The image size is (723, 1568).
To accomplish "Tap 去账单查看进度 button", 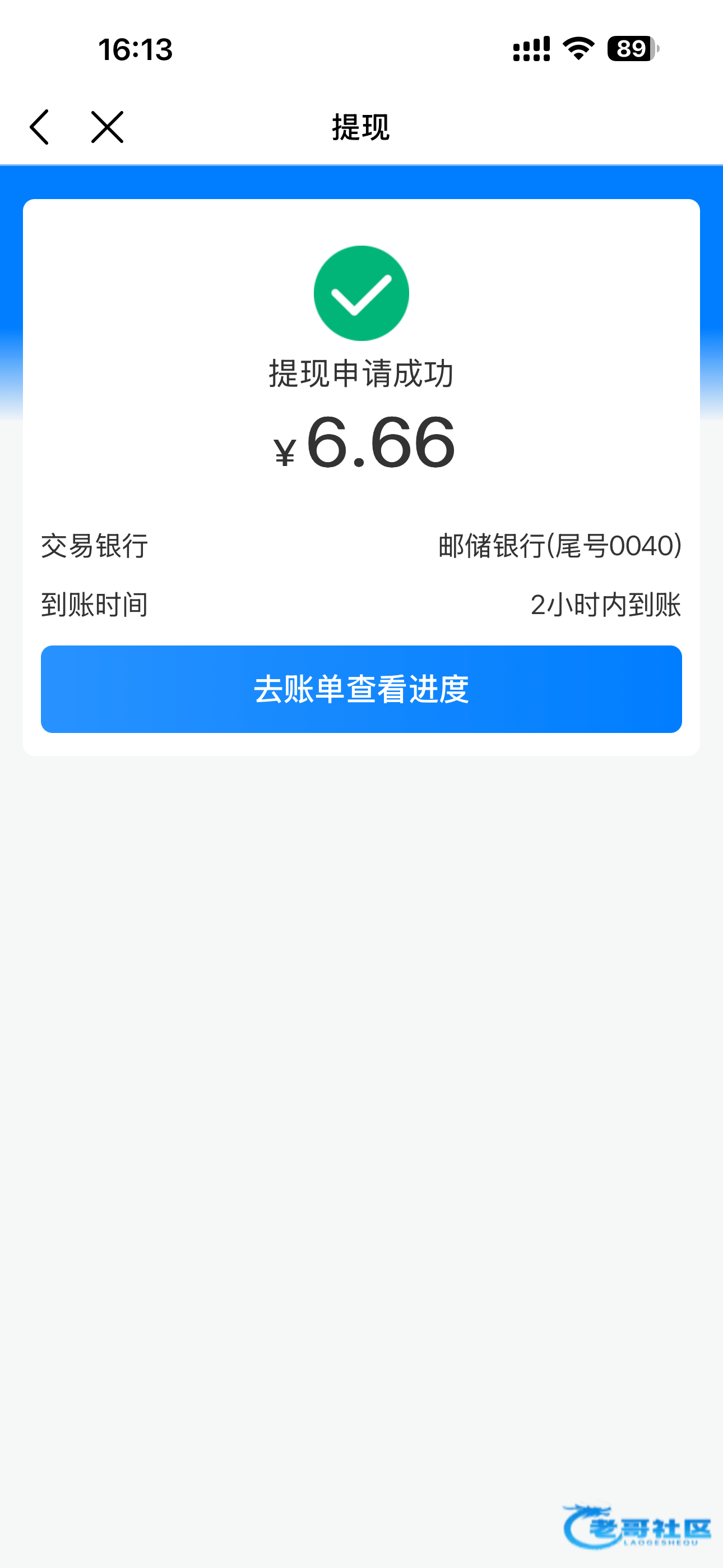I will pos(361,689).
